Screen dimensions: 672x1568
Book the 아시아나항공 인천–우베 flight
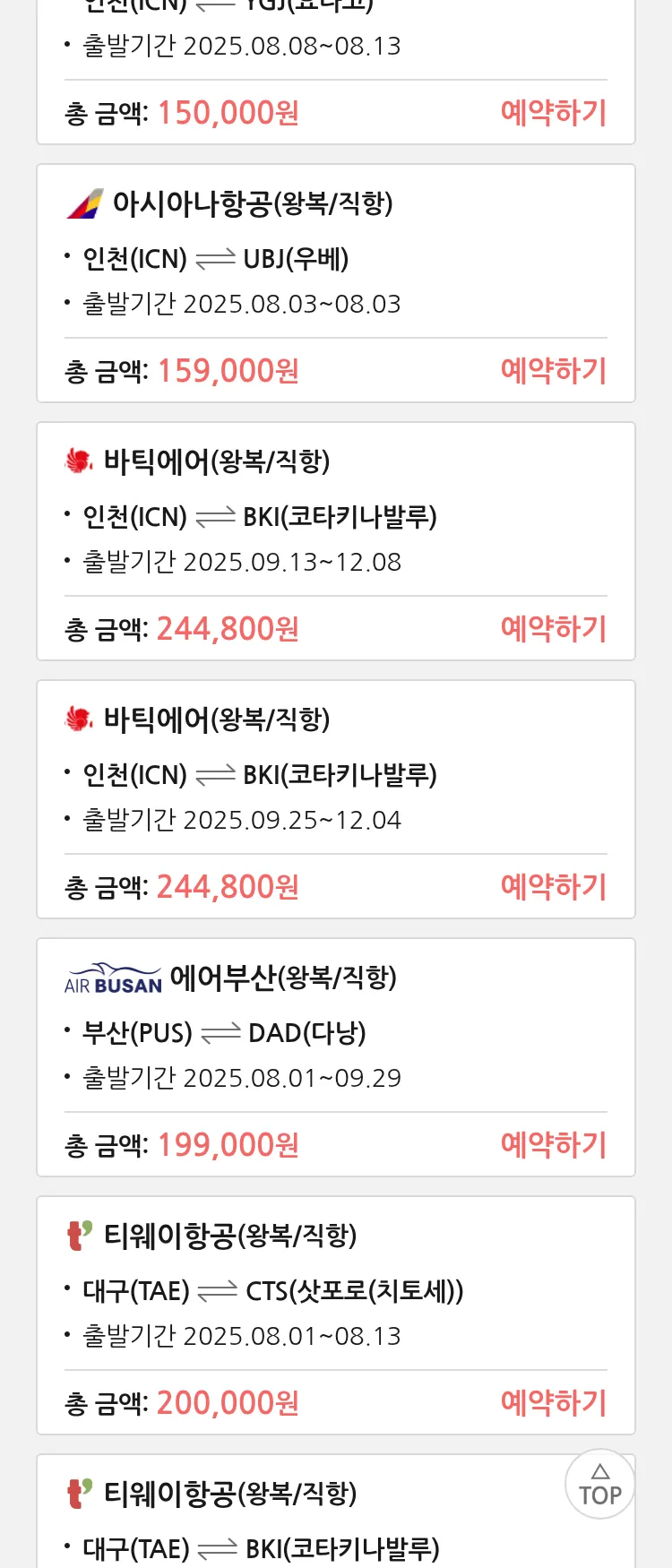(x=553, y=371)
